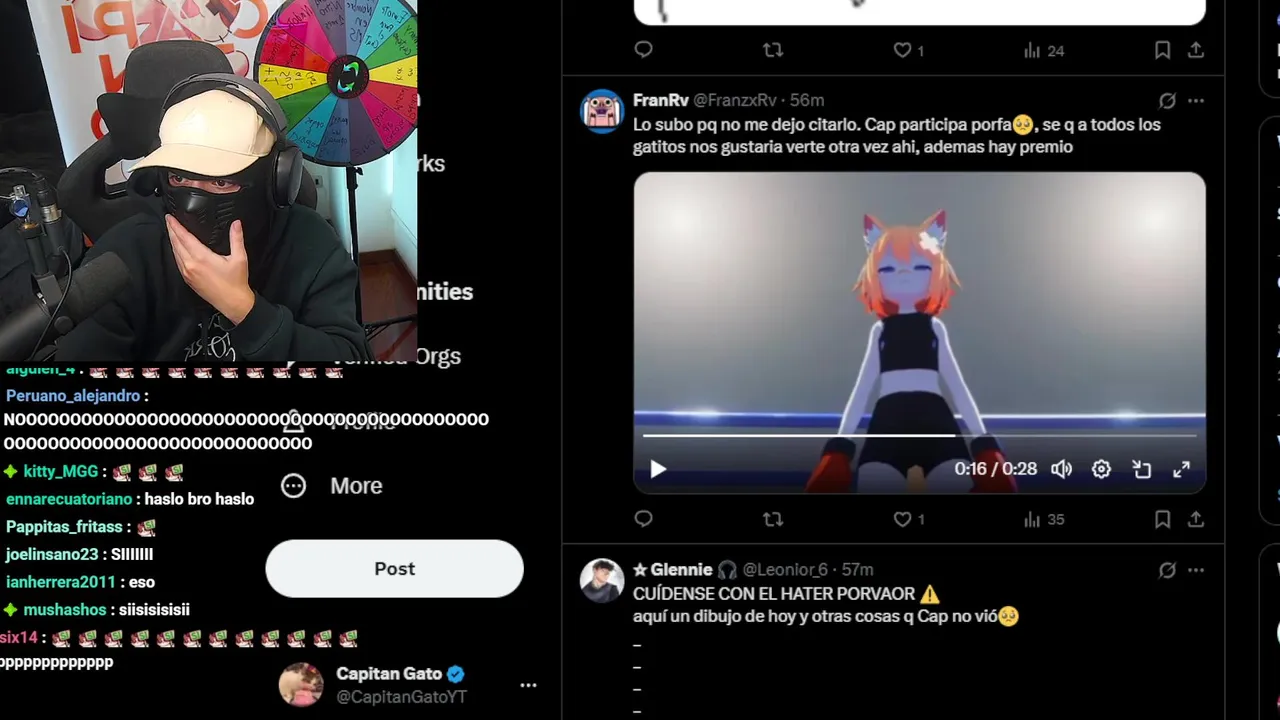The image size is (1280, 720).
Task: Like FranRv's post
Action: click(x=903, y=519)
